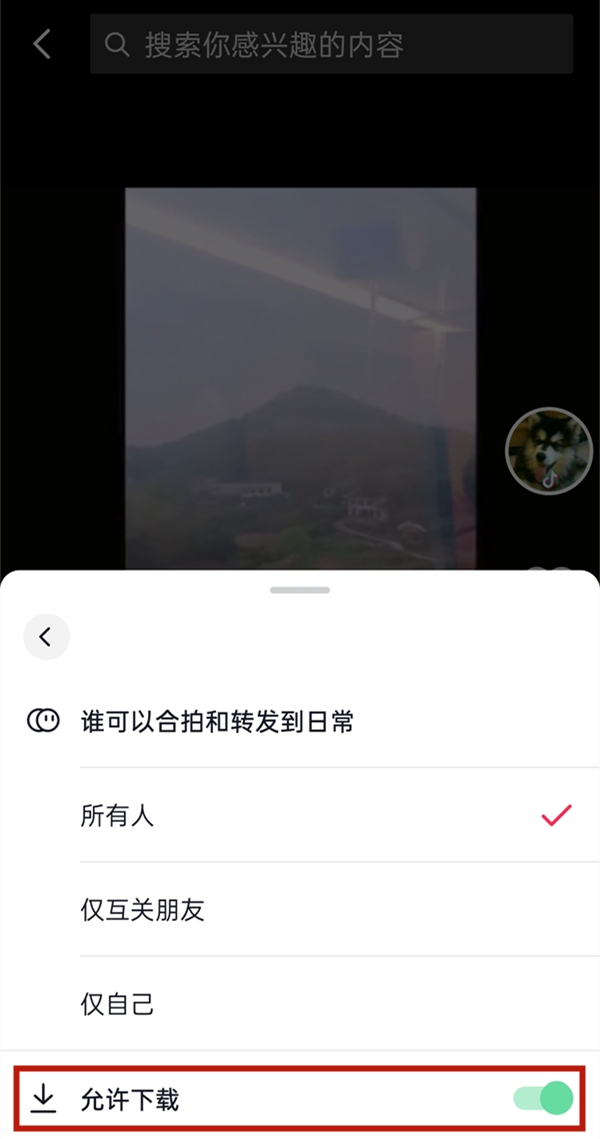This screenshot has width=600, height=1139.
Task: Open the creator's dog avatar profile
Action: 550,451
